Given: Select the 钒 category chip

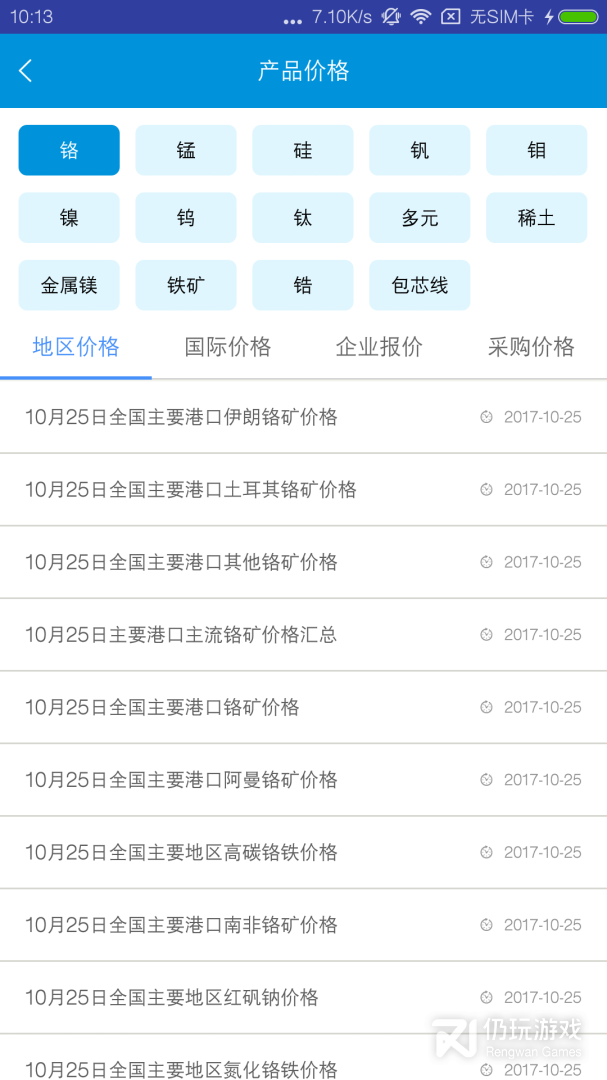Looking at the screenshot, I should [x=420, y=150].
